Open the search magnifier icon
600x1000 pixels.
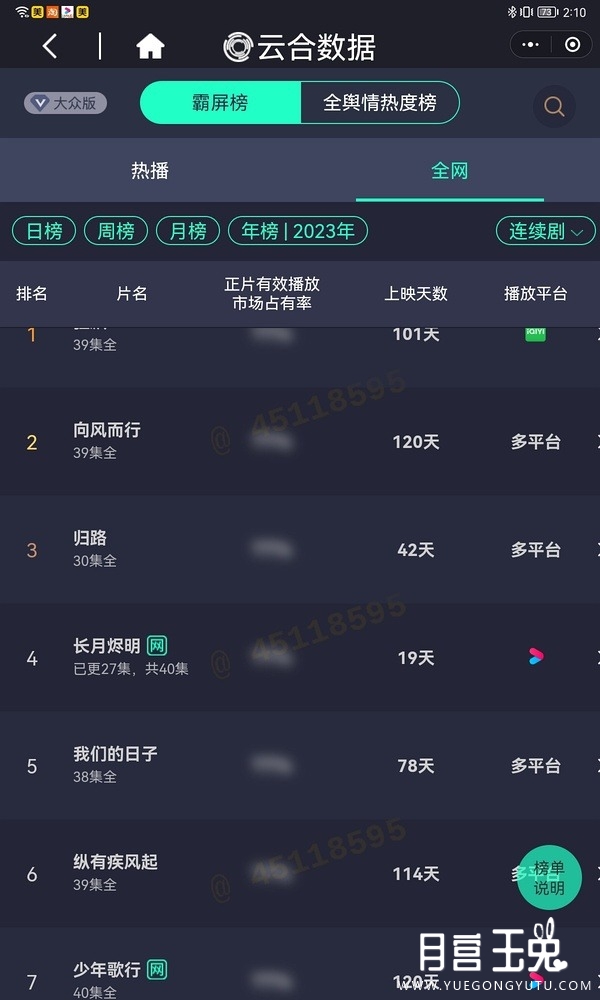point(554,106)
